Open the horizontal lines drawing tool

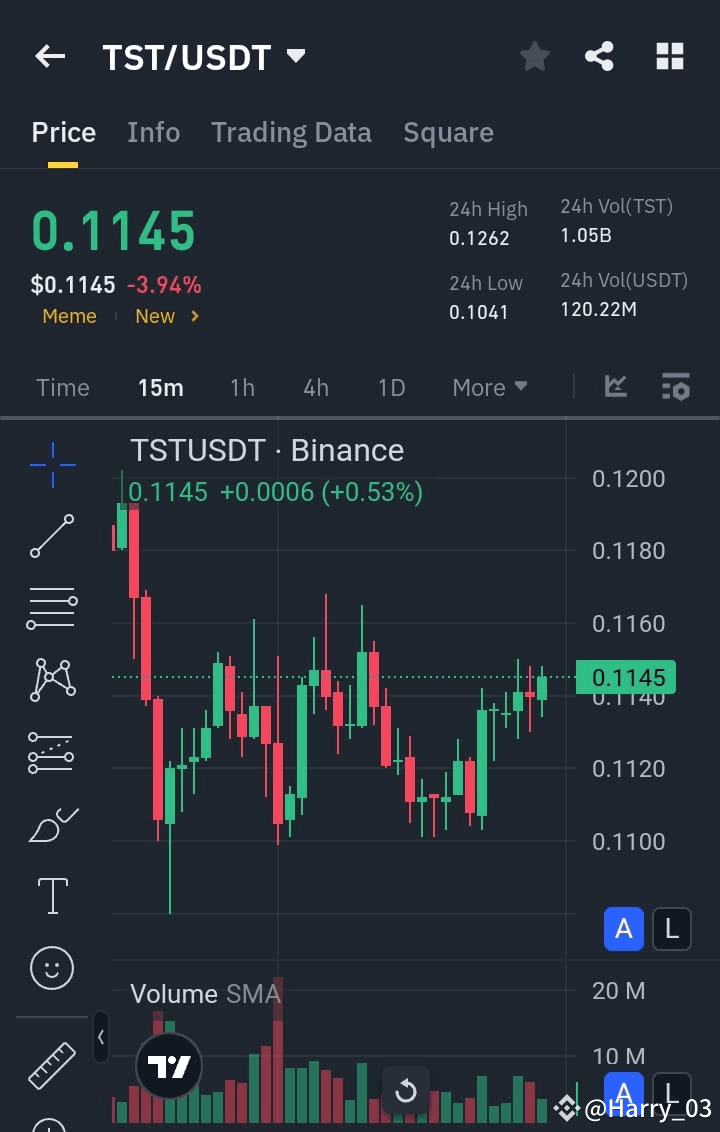(x=52, y=608)
